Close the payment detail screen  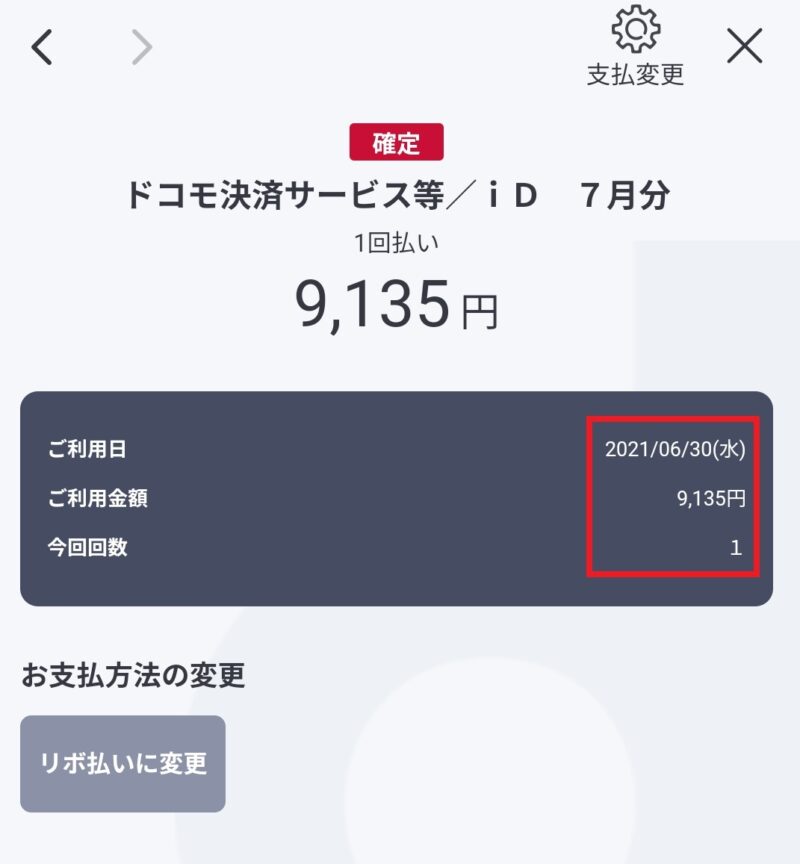744,46
